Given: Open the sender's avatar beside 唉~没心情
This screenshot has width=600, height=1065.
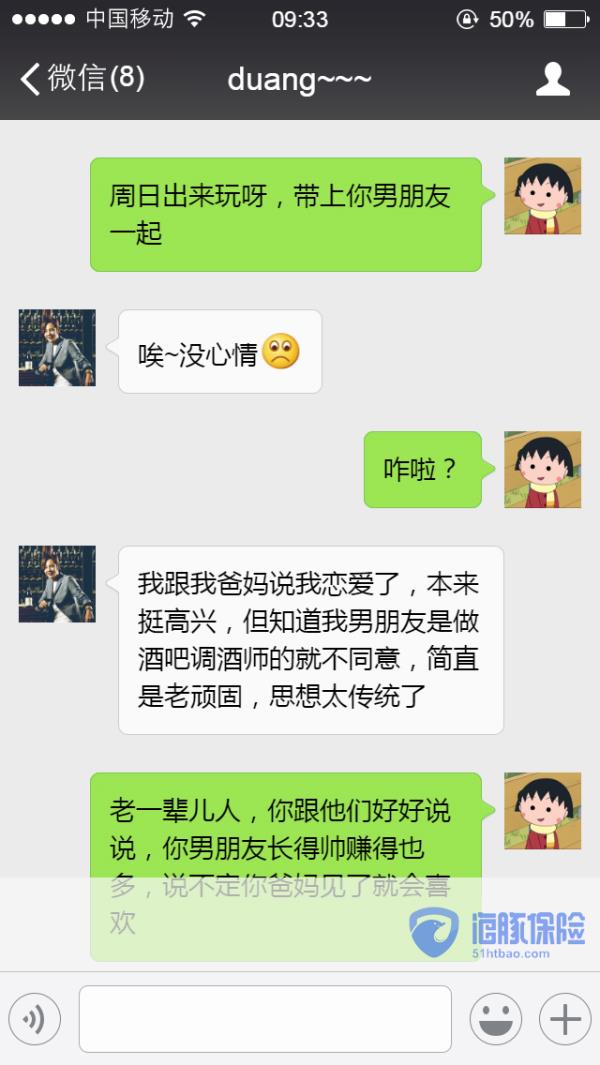Looking at the screenshot, I should pos(57,348).
